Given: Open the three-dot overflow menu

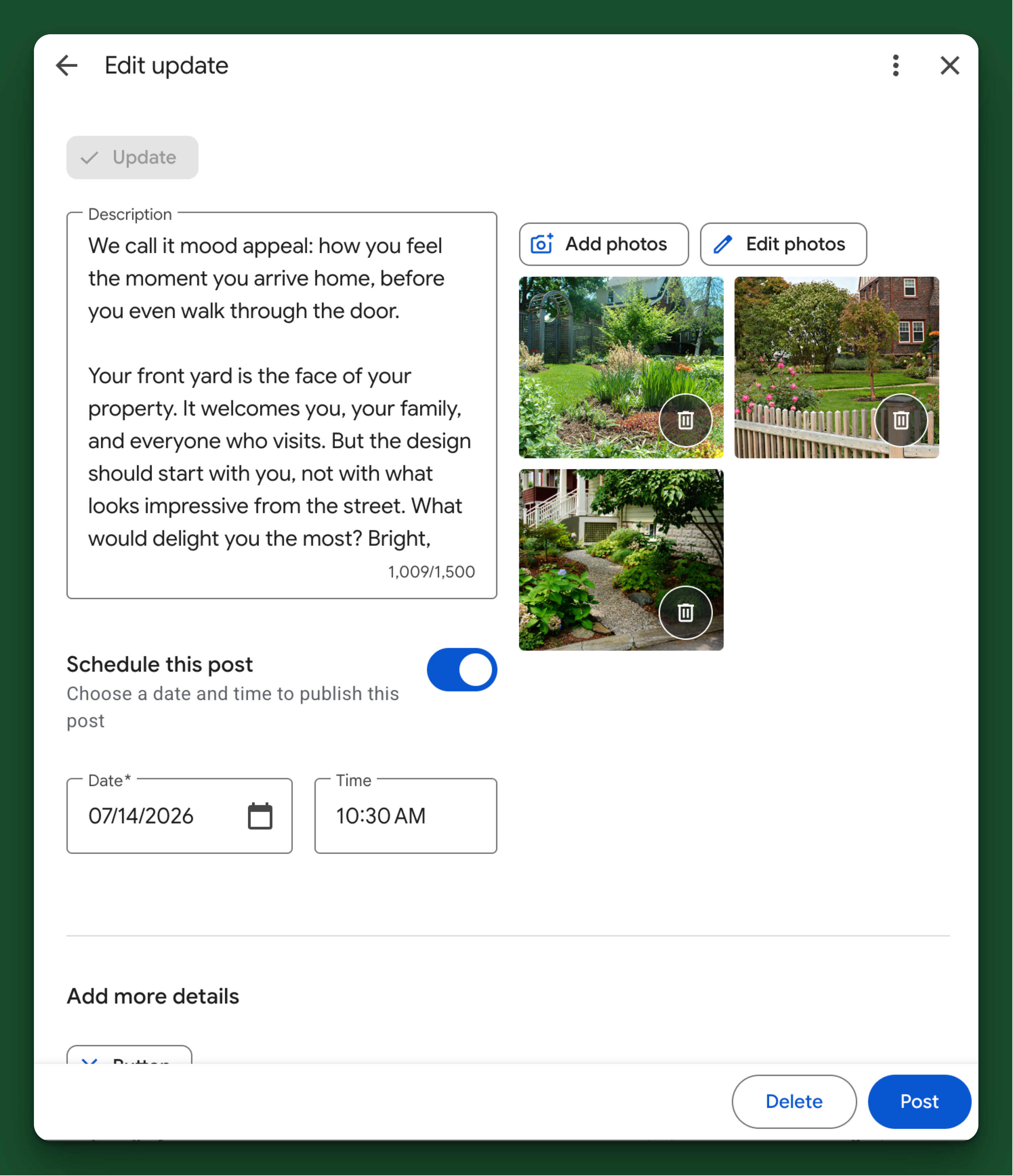Looking at the screenshot, I should pyautogui.click(x=896, y=65).
